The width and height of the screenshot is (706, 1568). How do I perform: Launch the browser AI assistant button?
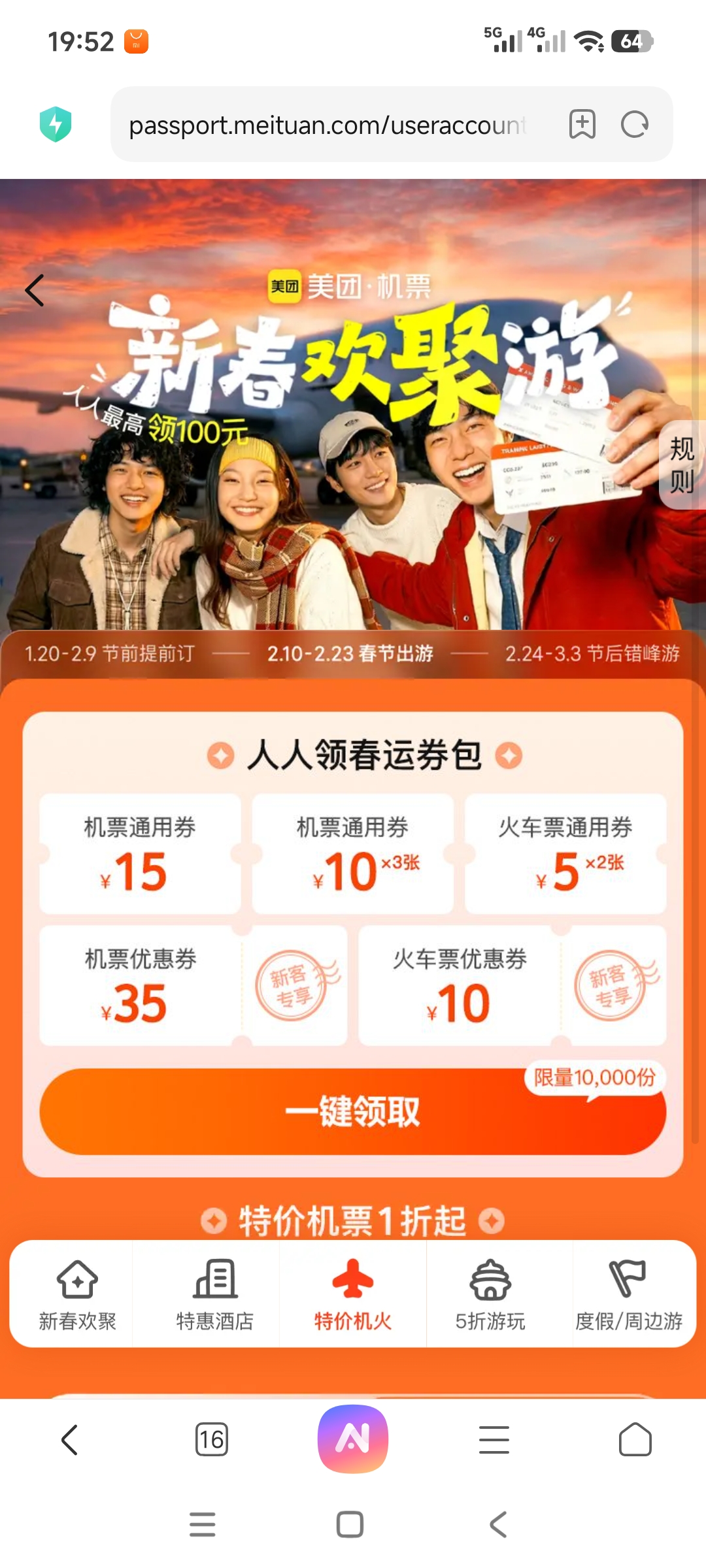tap(353, 1439)
